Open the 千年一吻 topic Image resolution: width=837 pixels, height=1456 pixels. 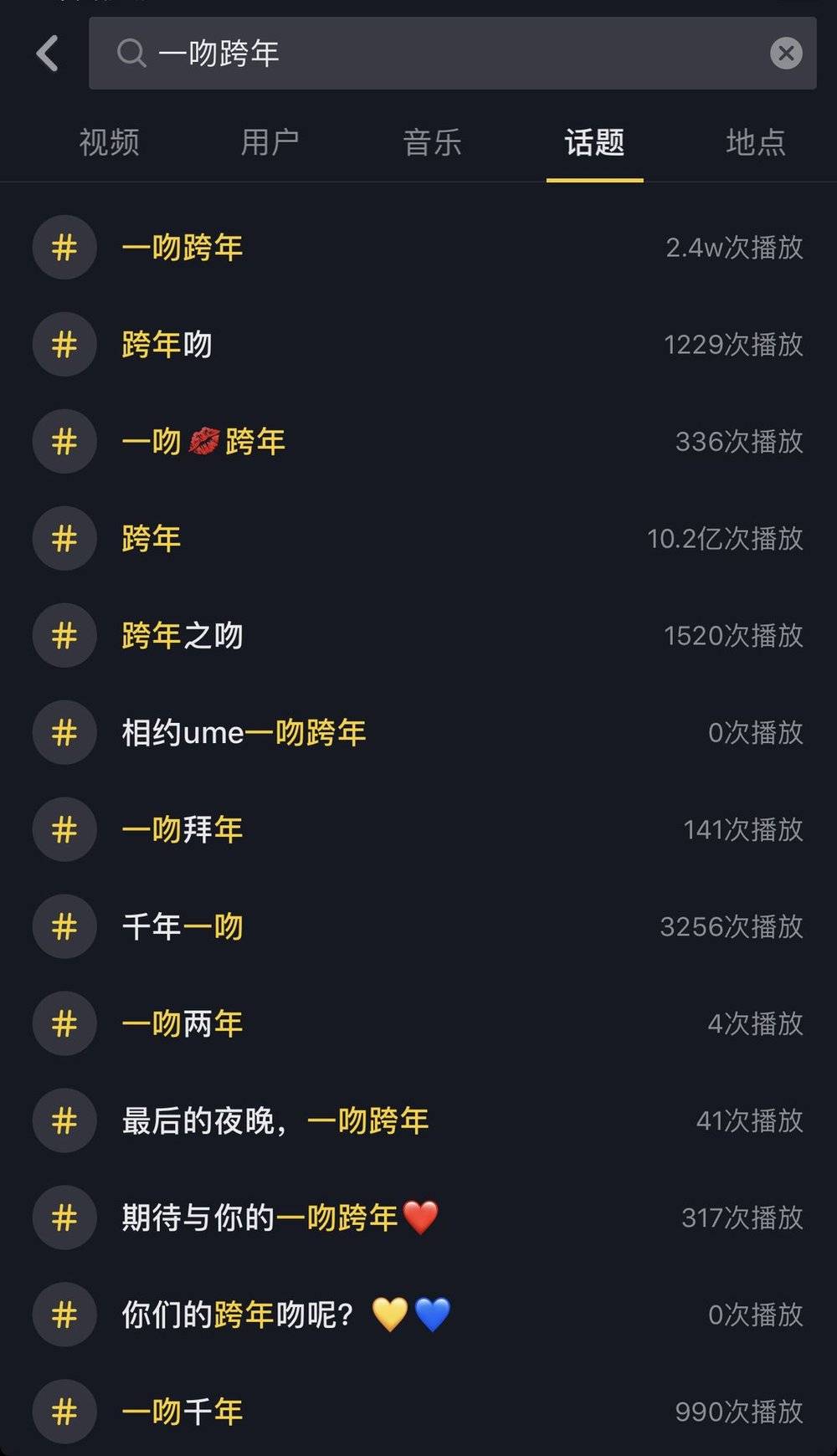point(418,927)
